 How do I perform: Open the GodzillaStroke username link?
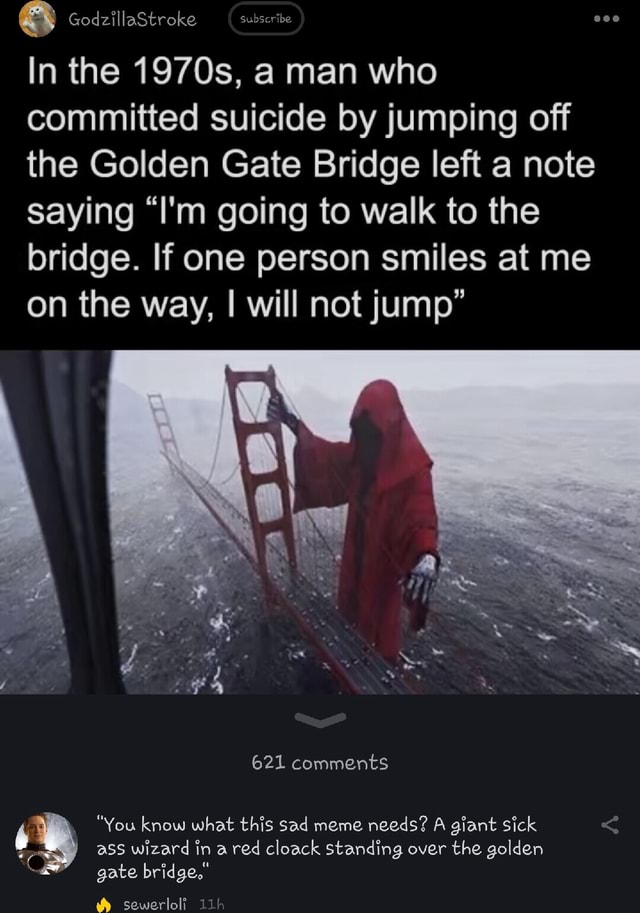click(x=131, y=19)
